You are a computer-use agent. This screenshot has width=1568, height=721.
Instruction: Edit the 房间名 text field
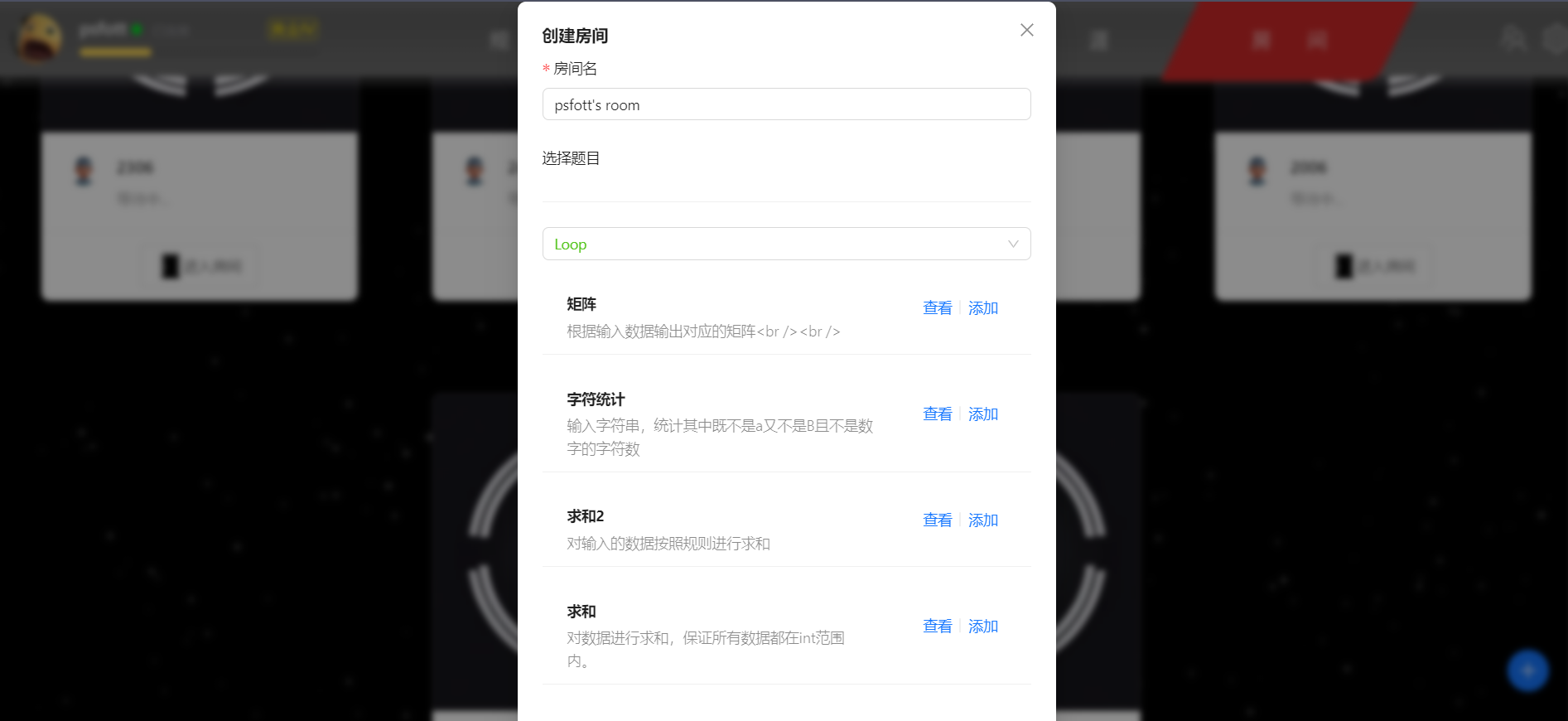tap(785, 105)
